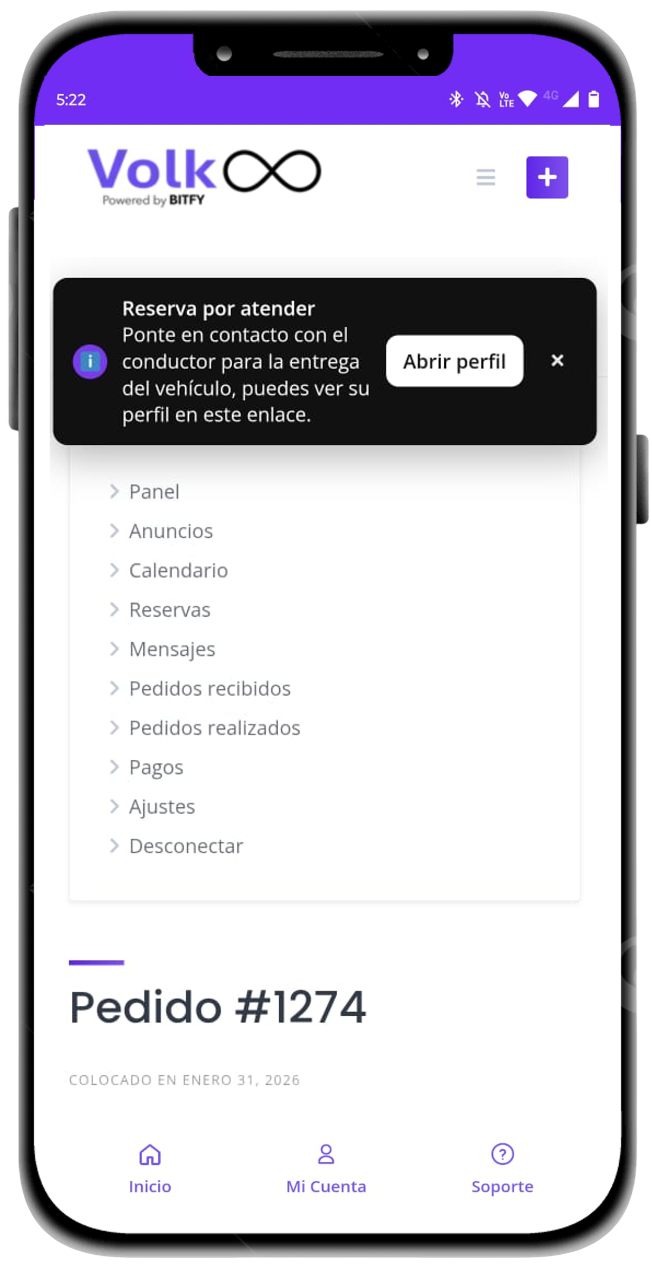Open the Mi Cuenta tab
This screenshot has height=1280, width=652.
pos(326,1169)
